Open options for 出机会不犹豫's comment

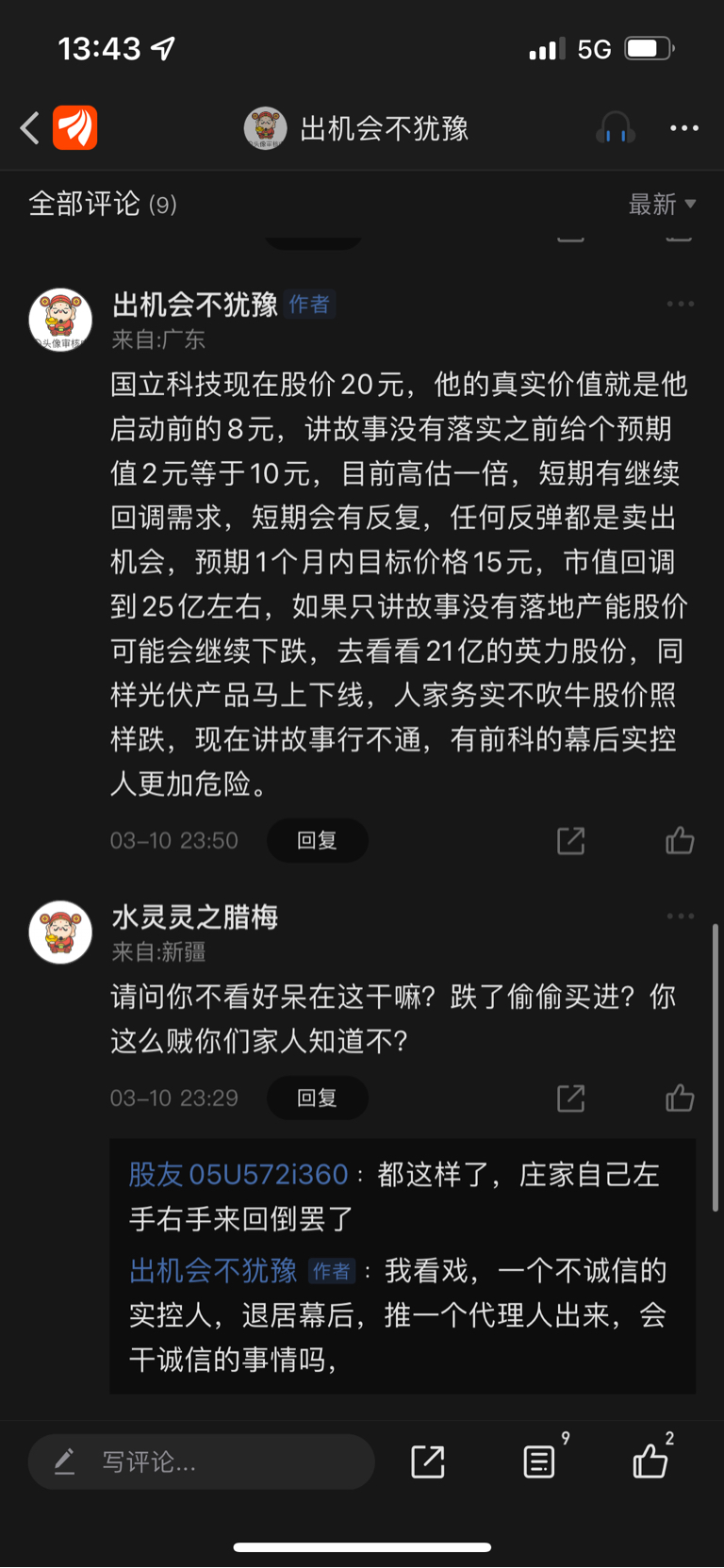pyautogui.click(x=680, y=304)
